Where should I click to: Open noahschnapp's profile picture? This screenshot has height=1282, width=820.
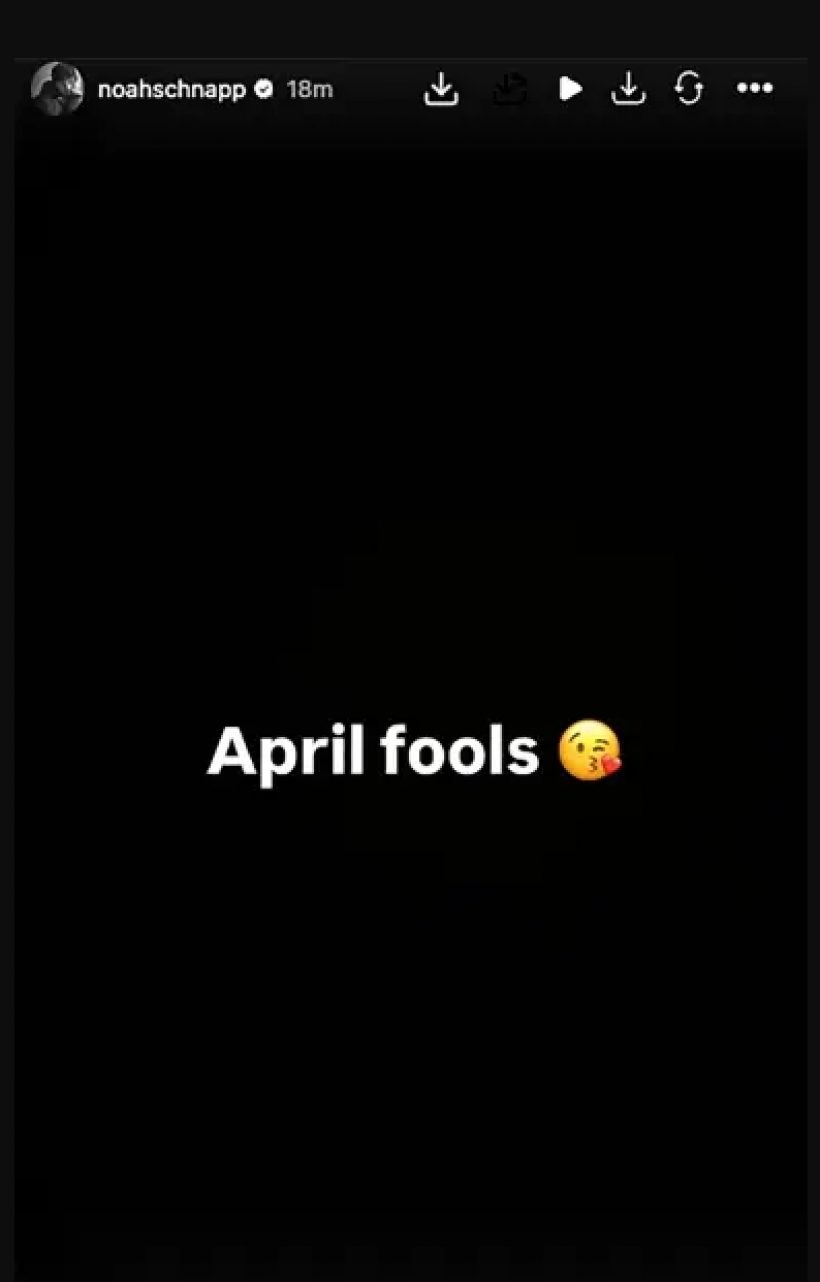pyautogui.click(x=57, y=89)
